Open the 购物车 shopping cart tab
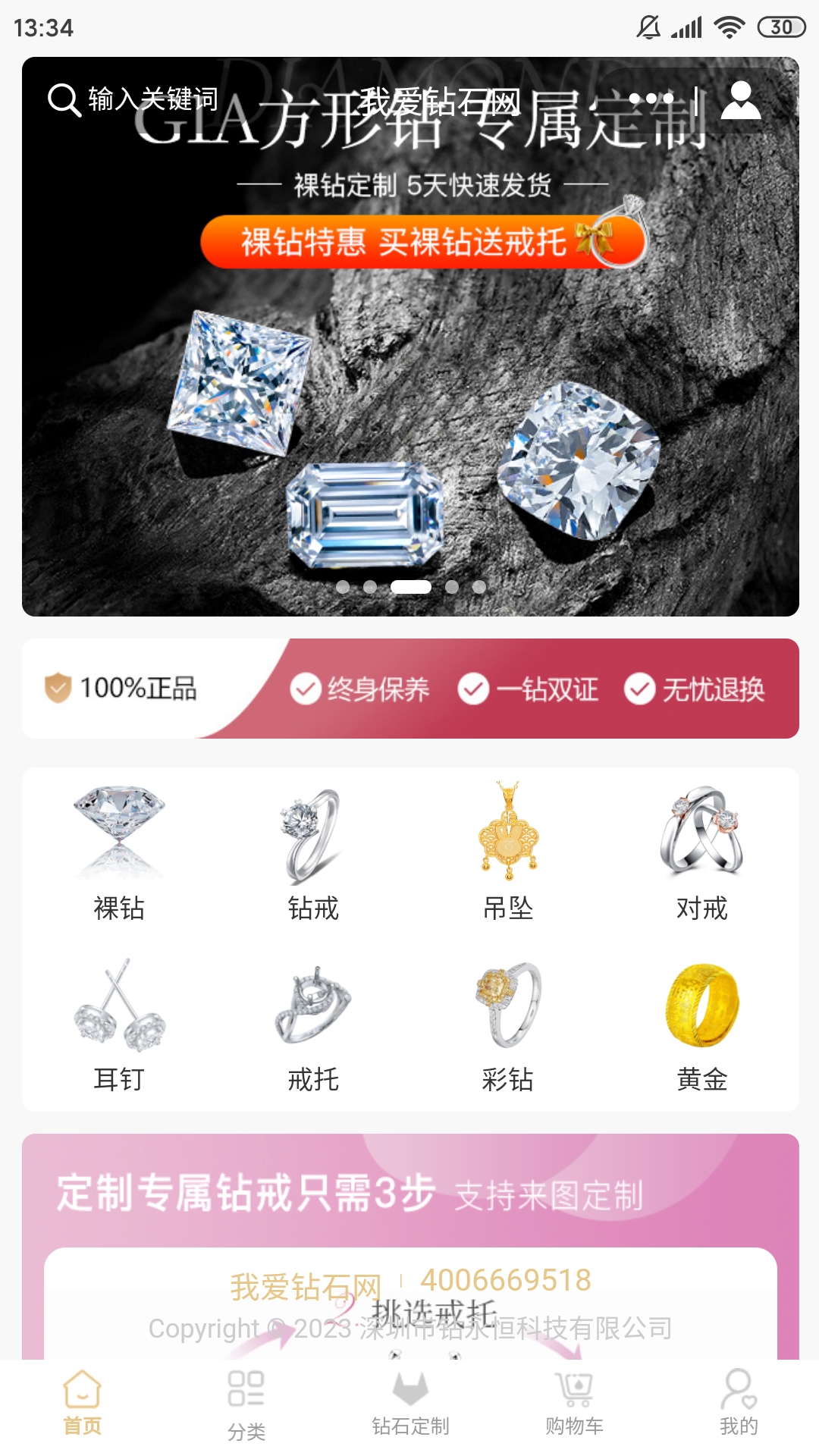 [574, 1404]
